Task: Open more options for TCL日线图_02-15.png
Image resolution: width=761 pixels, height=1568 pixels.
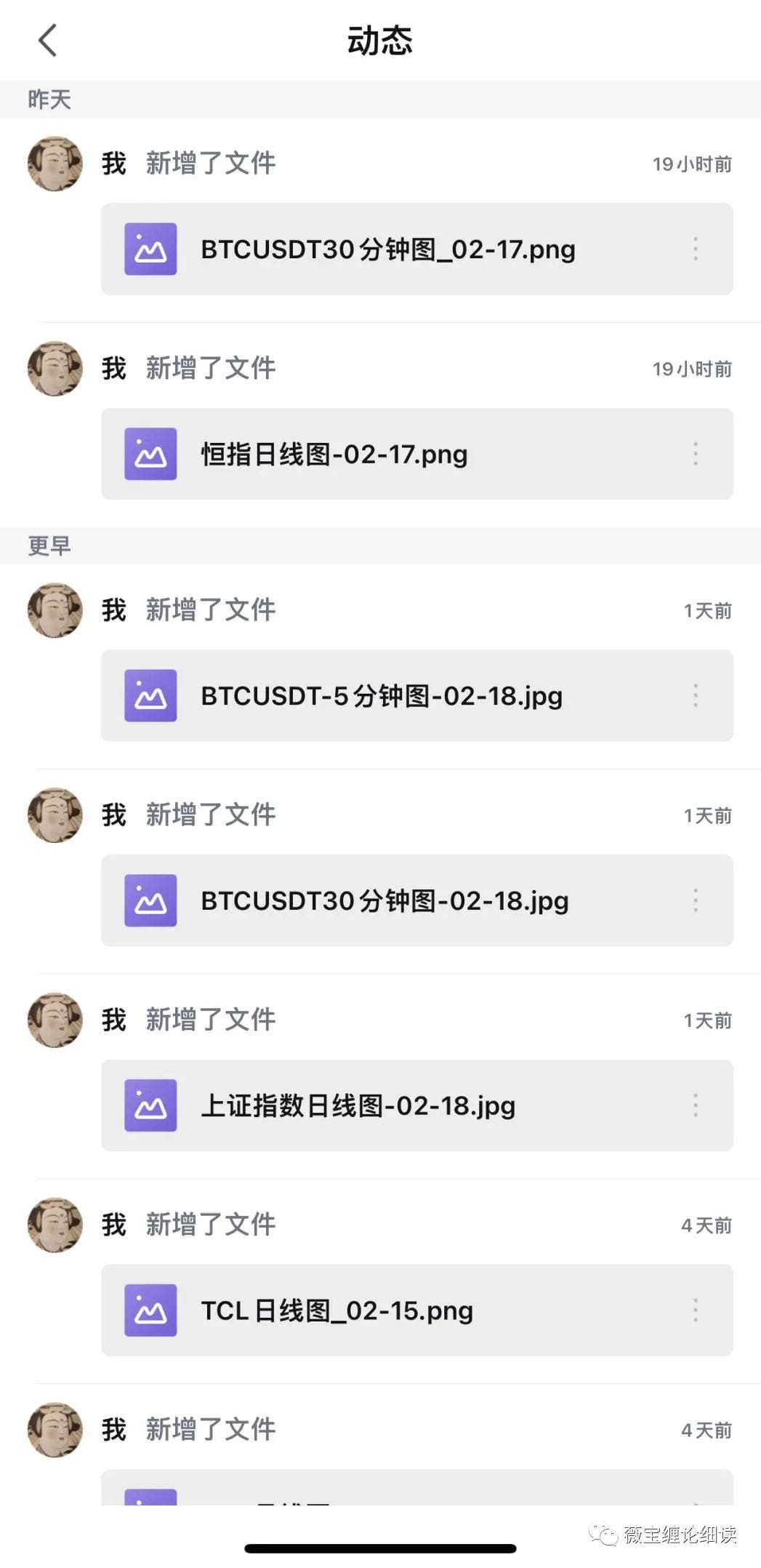Action: [x=696, y=1311]
